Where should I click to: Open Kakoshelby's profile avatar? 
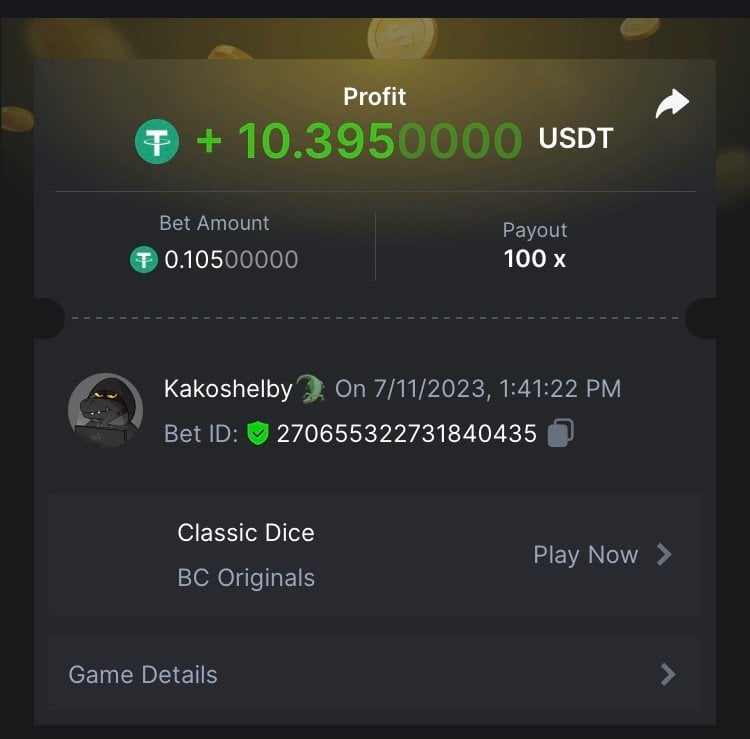click(105, 410)
